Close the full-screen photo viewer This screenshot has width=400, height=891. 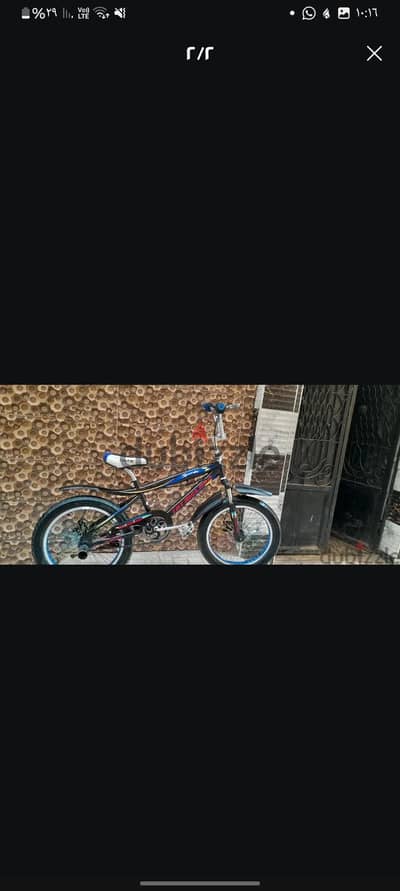374,54
